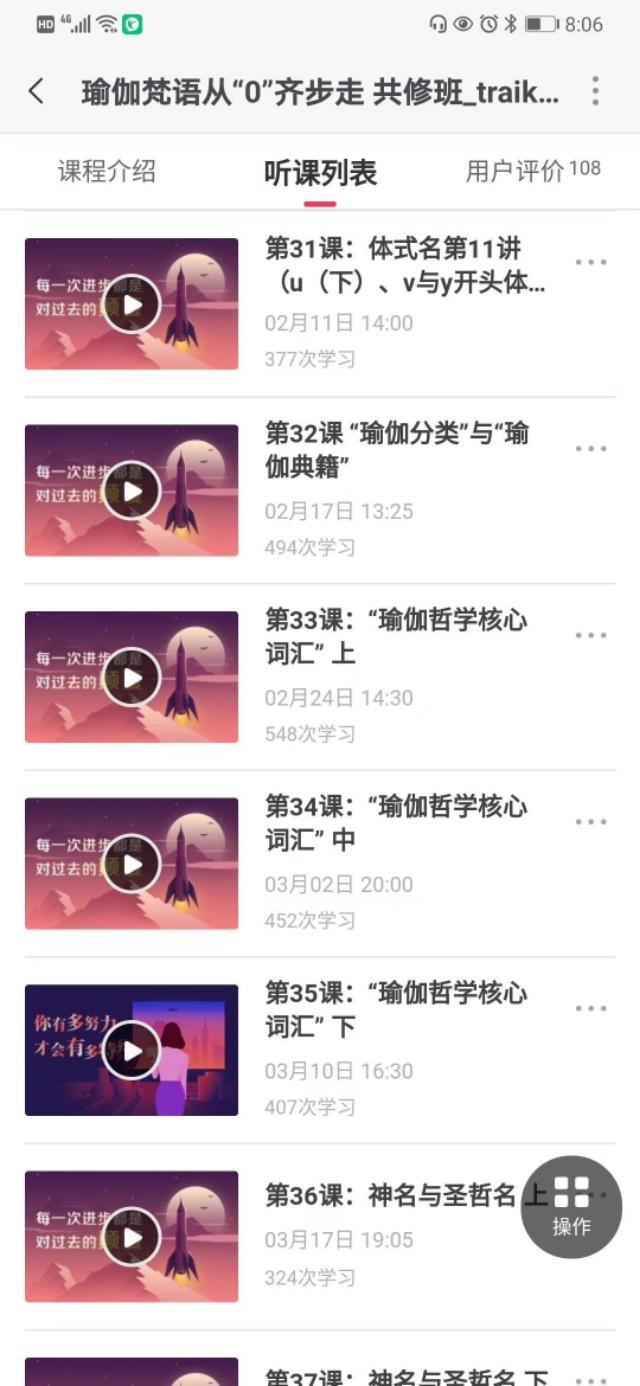Screen dimensions: 640x1386
Task: Show more options for 第35课
Action: tap(591, 1008)
